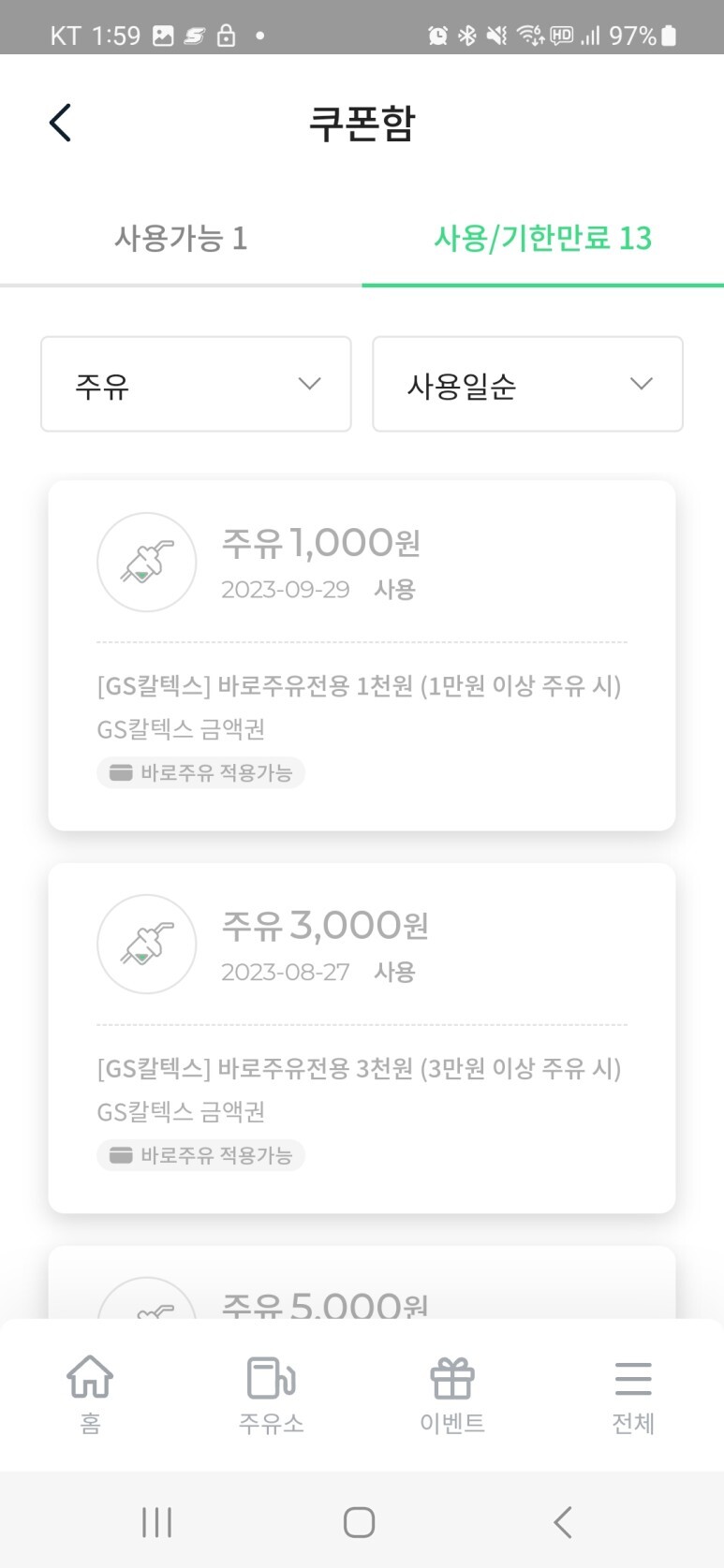Open the 주유 3,000원 coupon card
724x1568 pixels.
[x=362, y=1038]
